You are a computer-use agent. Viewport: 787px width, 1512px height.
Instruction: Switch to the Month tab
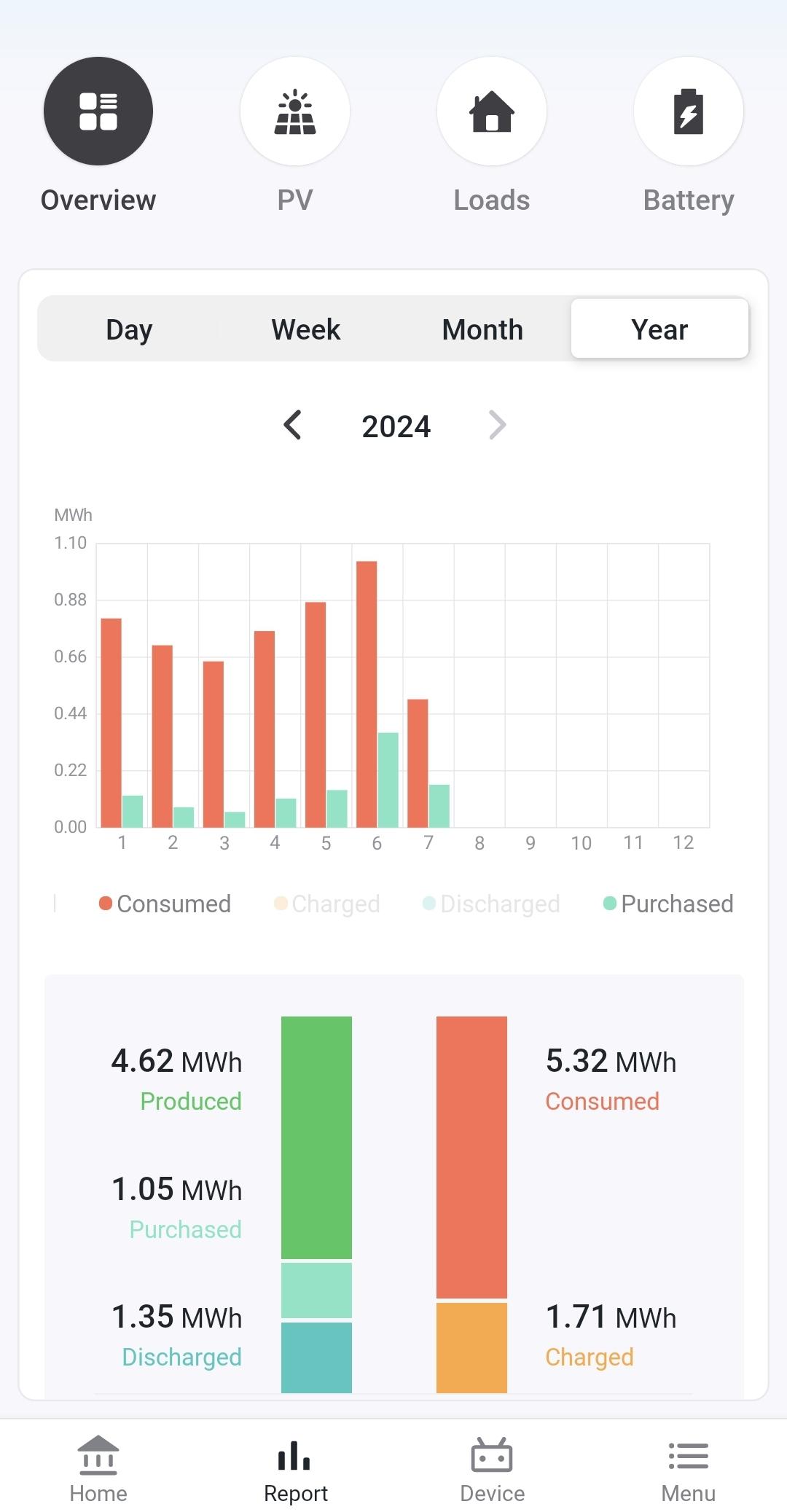482,329
